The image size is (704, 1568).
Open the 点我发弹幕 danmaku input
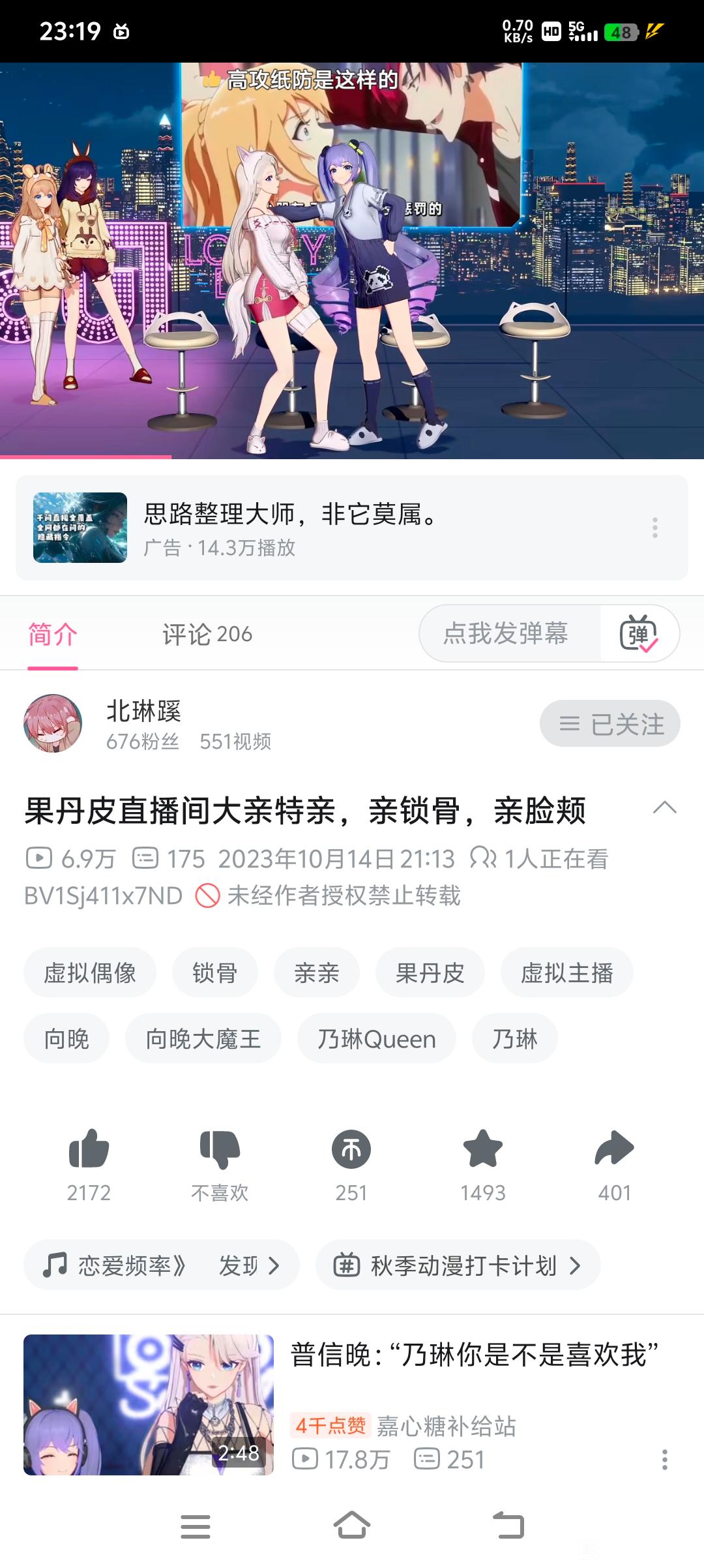[506, 633]
